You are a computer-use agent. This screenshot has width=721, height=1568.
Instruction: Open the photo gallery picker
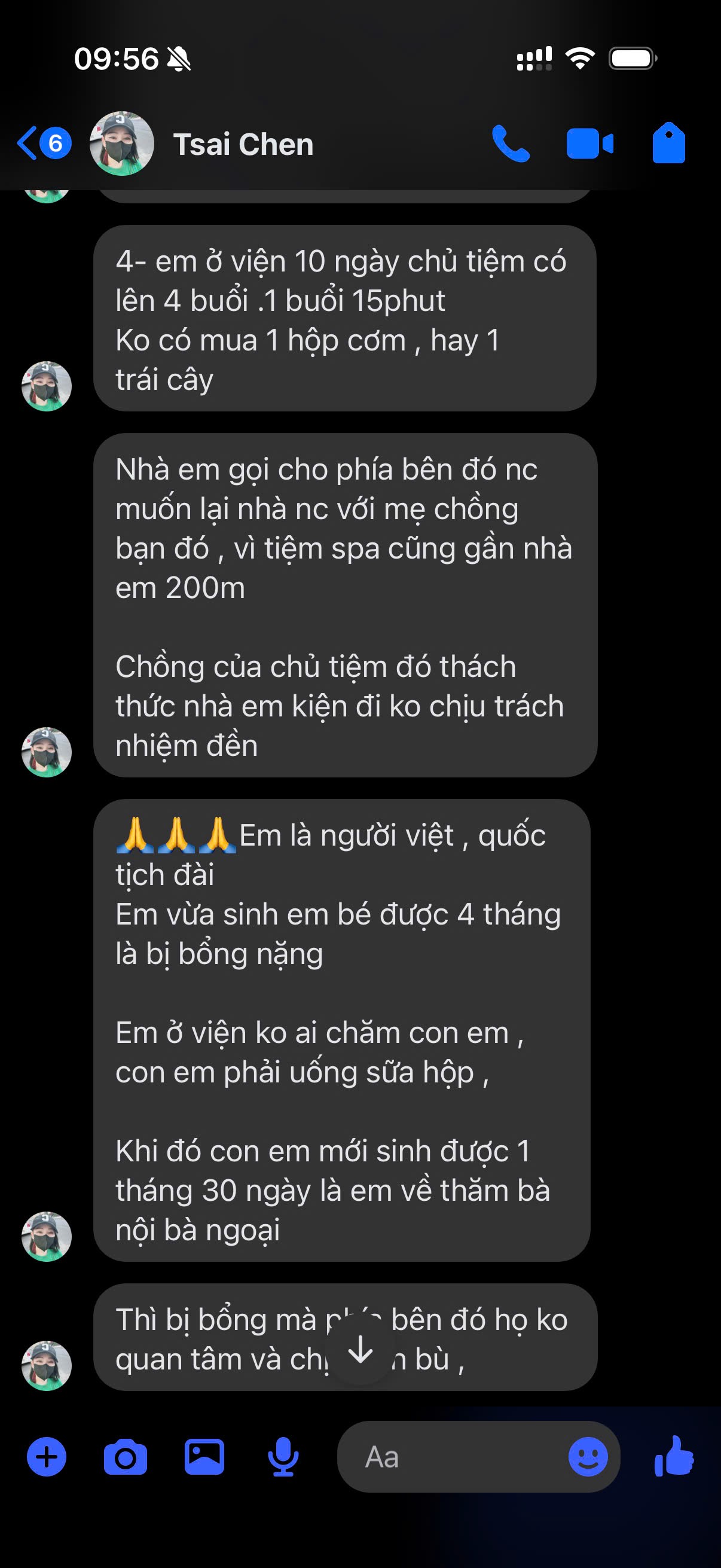click(x=204, y=1457)
